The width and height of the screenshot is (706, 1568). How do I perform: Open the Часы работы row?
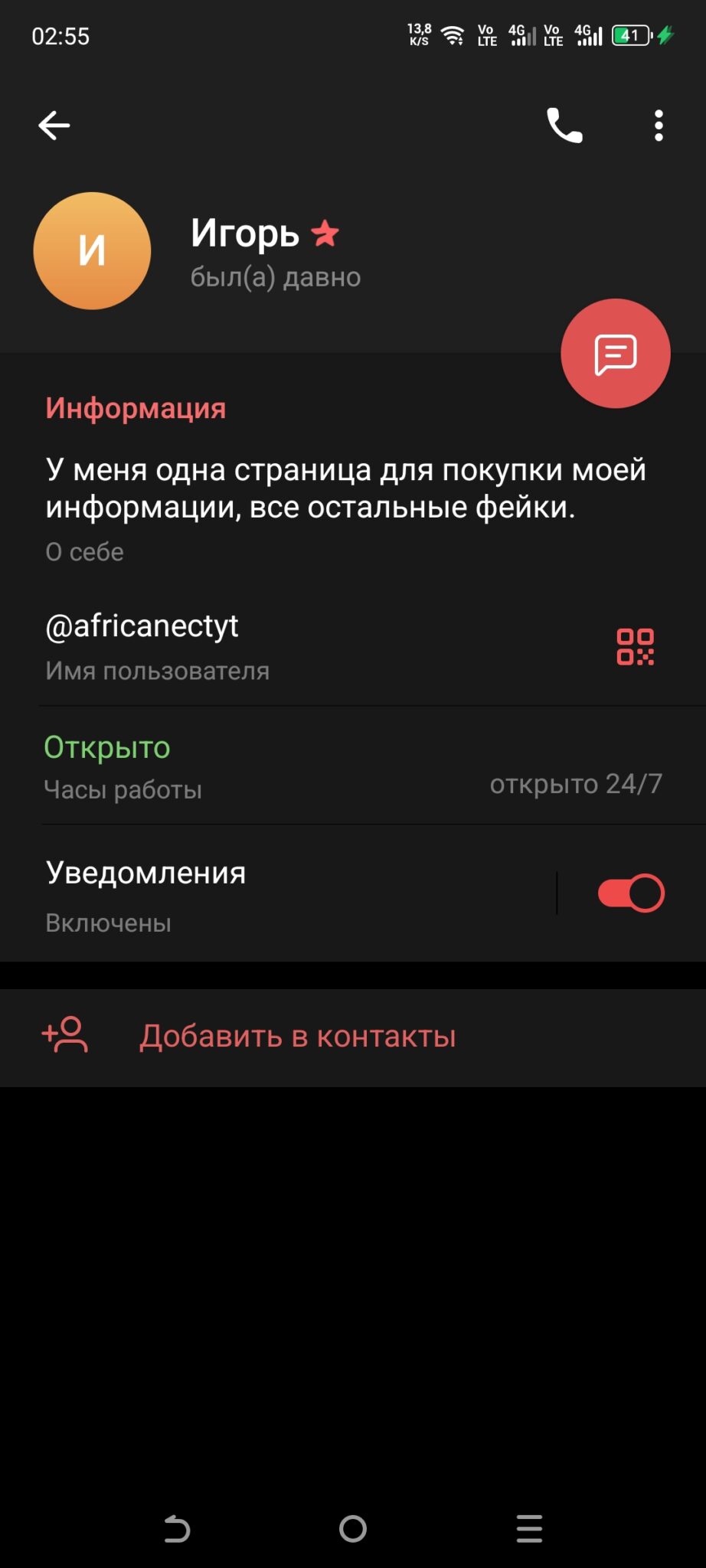pyautogui.click(x=353, y=766)
